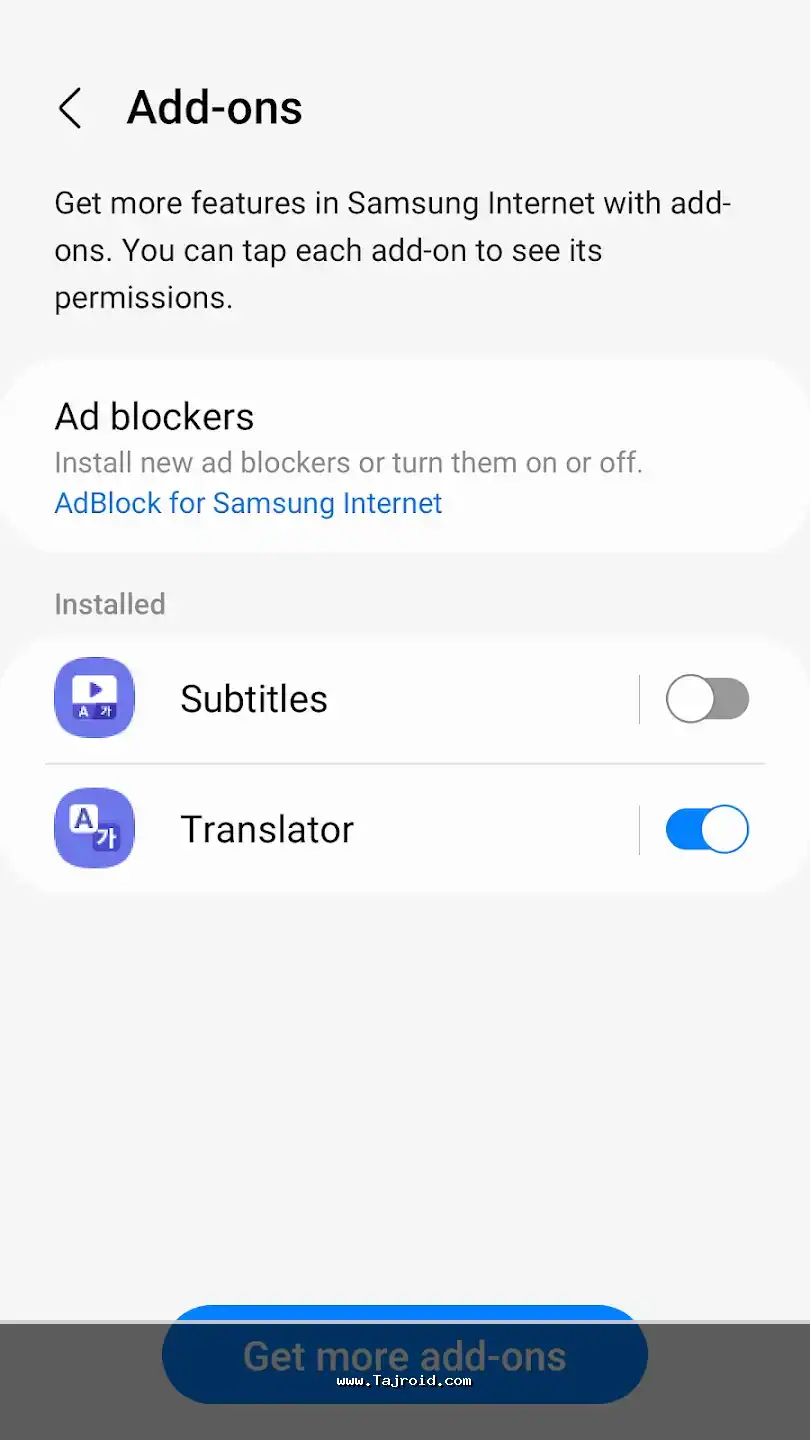The width and height of the screenshot is (810, 1440).
Task: Turn off the Translator switch
Action: point(707,829)
